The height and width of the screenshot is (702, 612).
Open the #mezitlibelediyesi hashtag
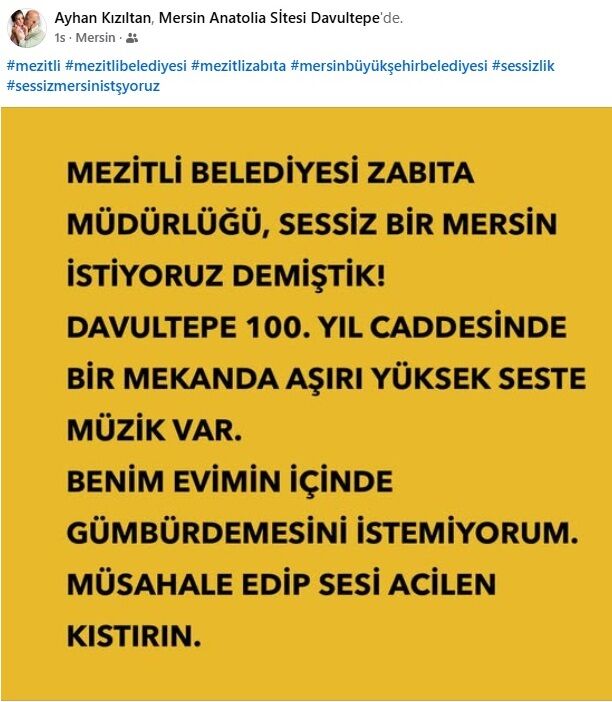[126, 66]
